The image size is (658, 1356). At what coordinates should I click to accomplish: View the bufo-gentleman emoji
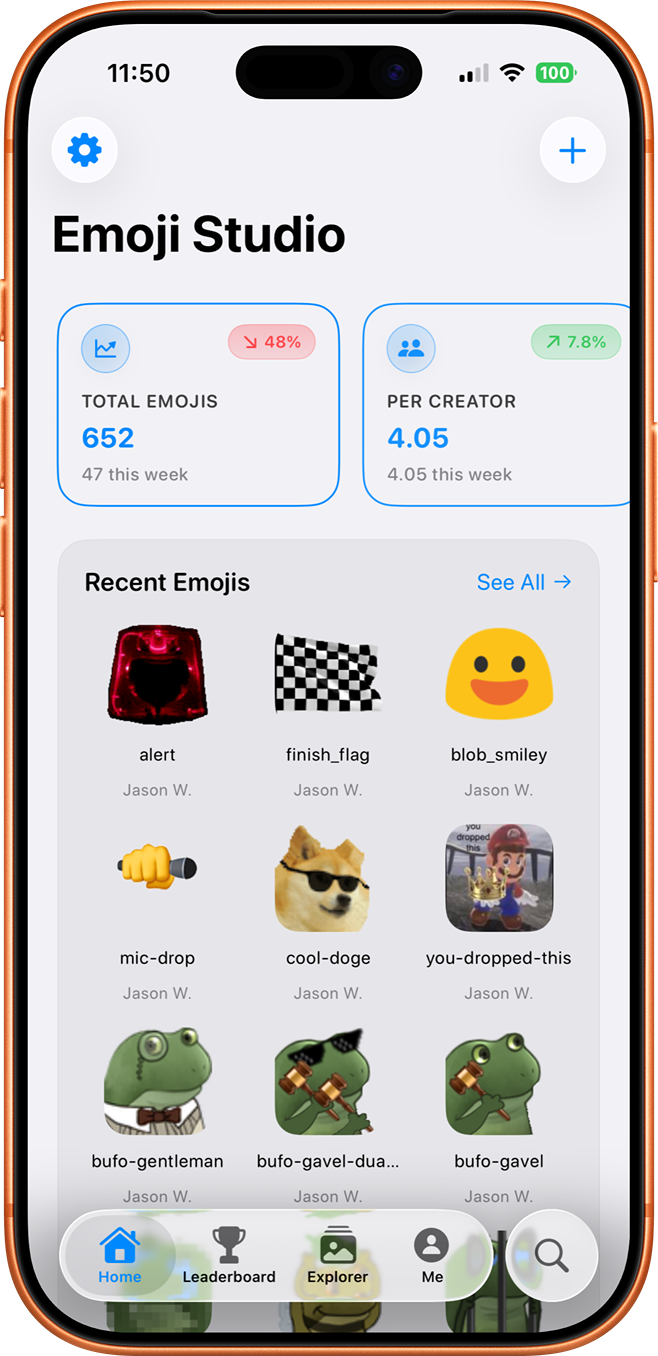157,1081
